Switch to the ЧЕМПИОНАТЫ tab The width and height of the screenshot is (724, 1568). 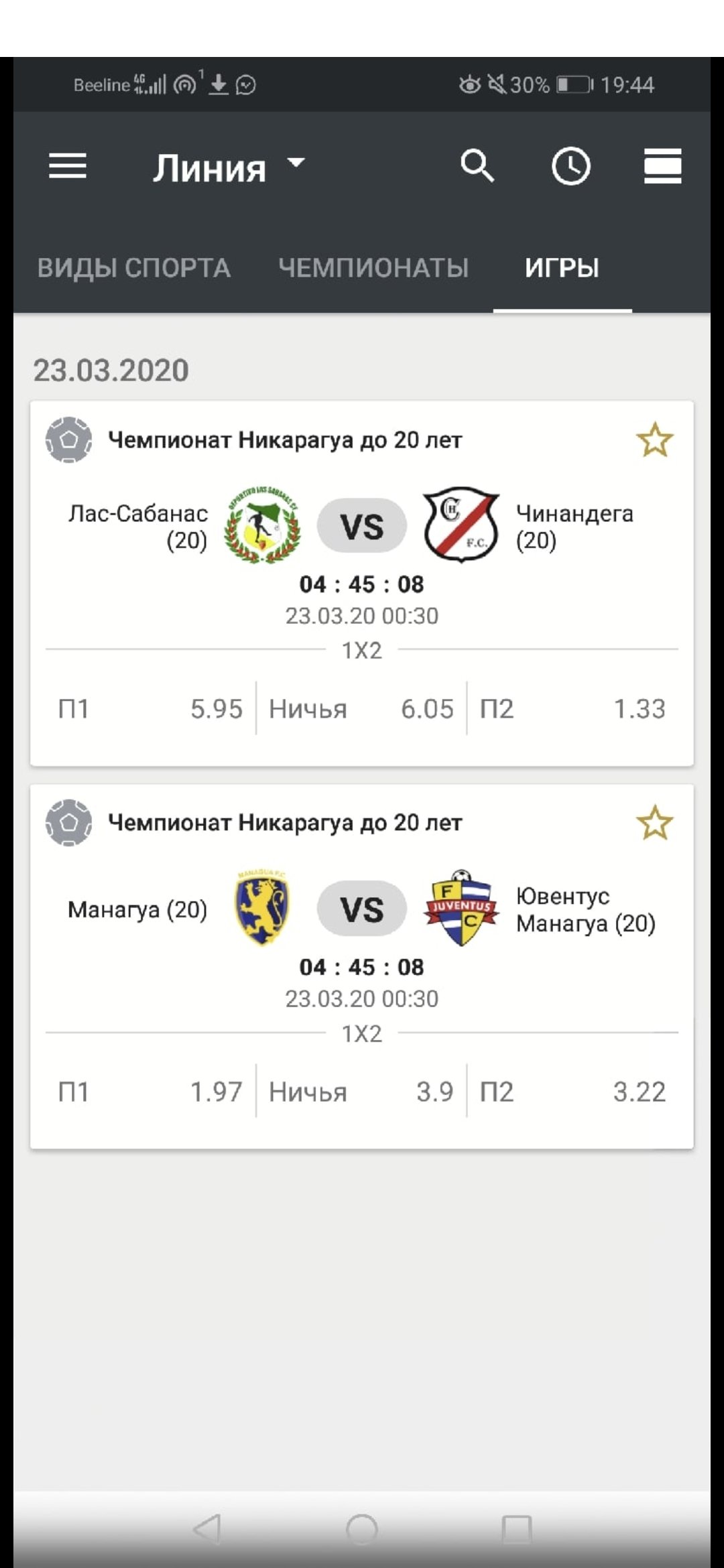pyautogui.click(x=373, y=268)
